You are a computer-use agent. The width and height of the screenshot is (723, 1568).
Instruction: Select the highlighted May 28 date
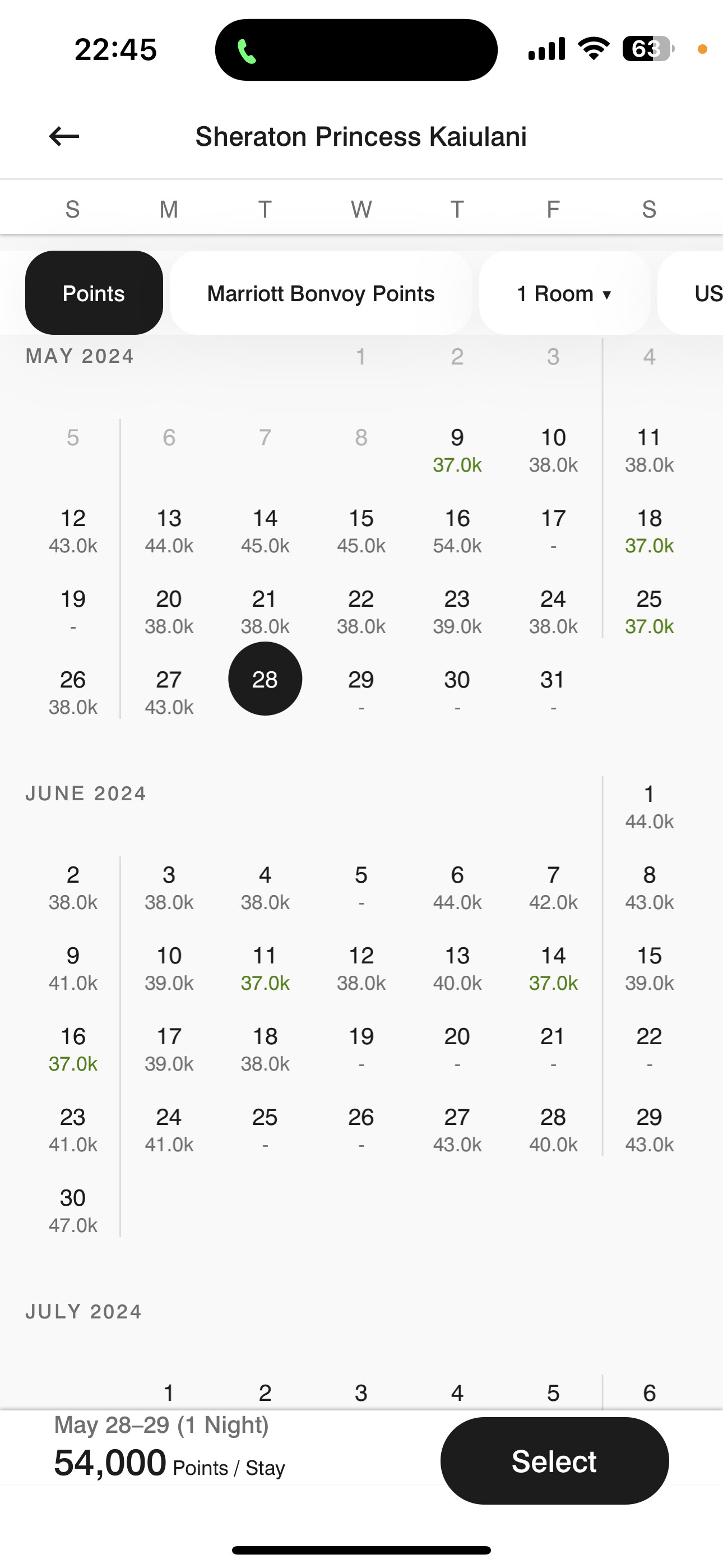(x=265, y=679)
